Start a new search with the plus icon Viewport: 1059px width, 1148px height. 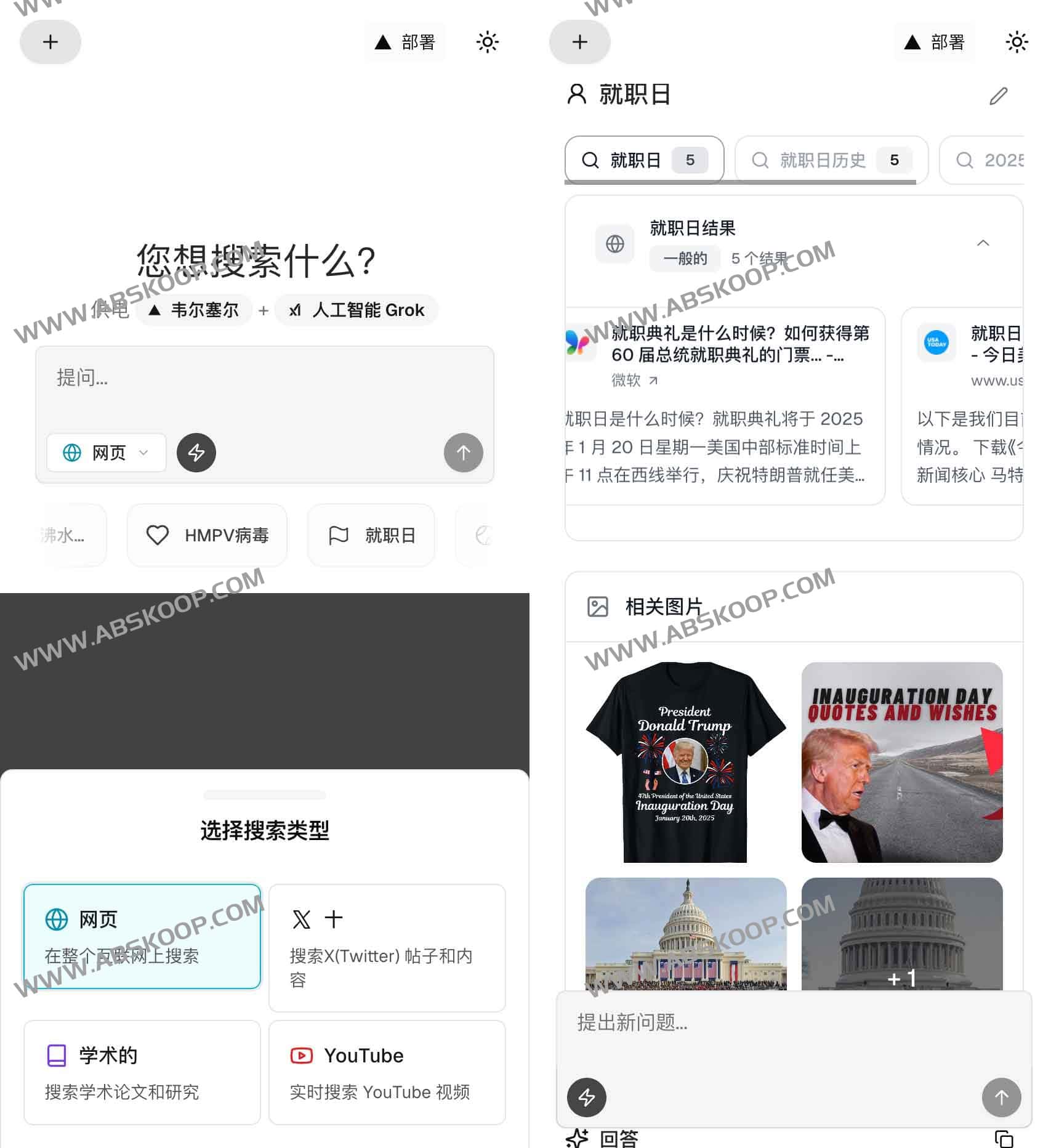[50, 42]
